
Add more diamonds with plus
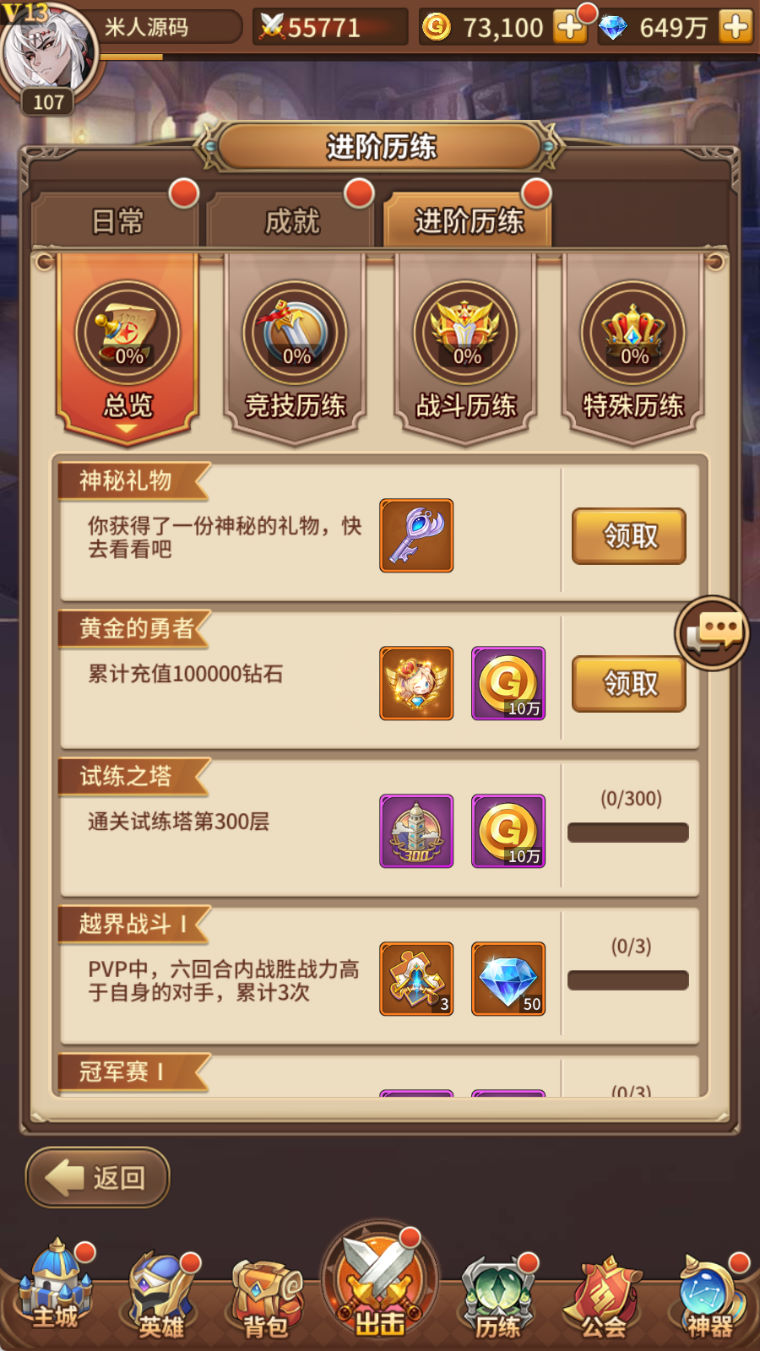pos(735,27)
